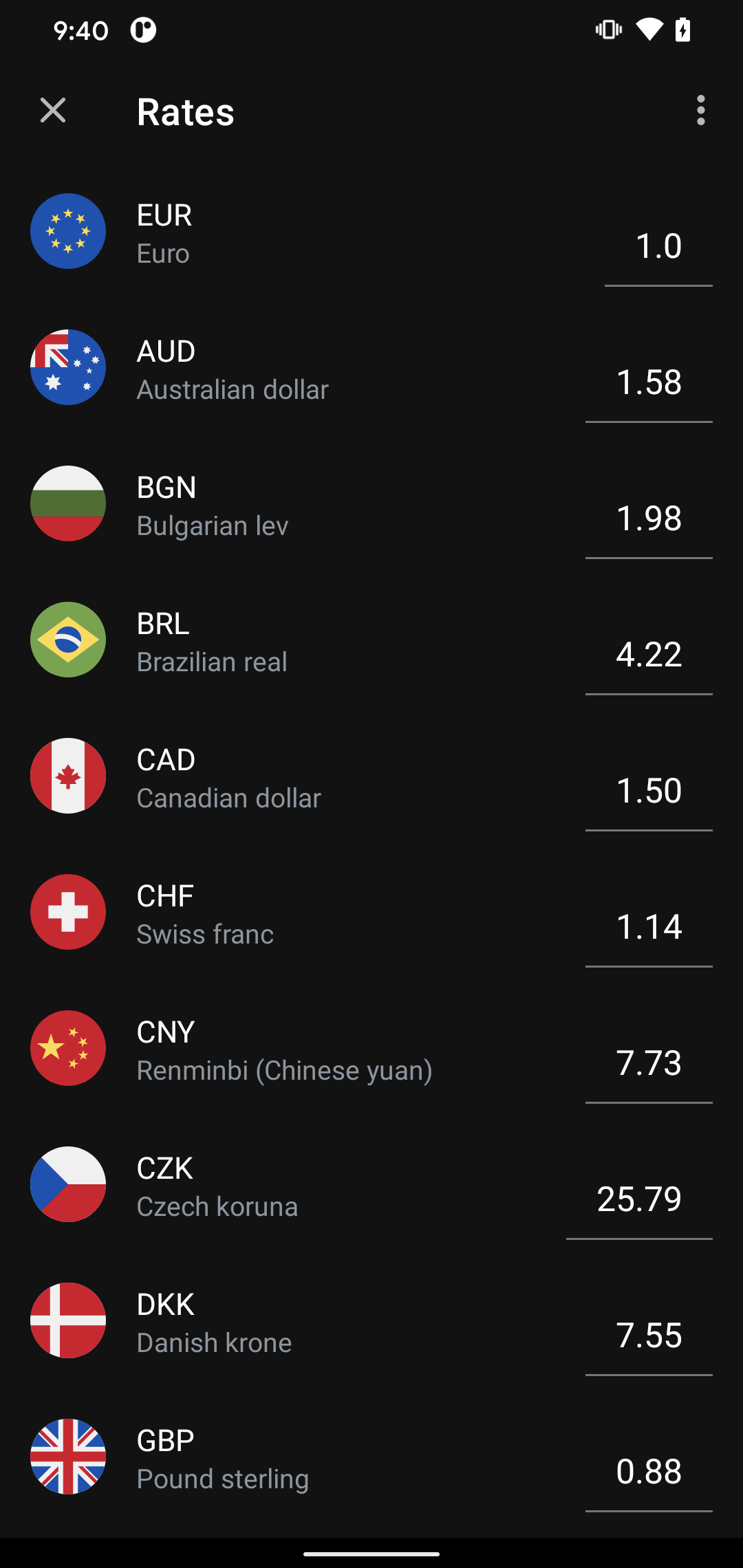The height and width of the screenshot is (1568, 743).
Task: Select the Renminbi (Chinese yuan) row
Action: coord(284,1047)
